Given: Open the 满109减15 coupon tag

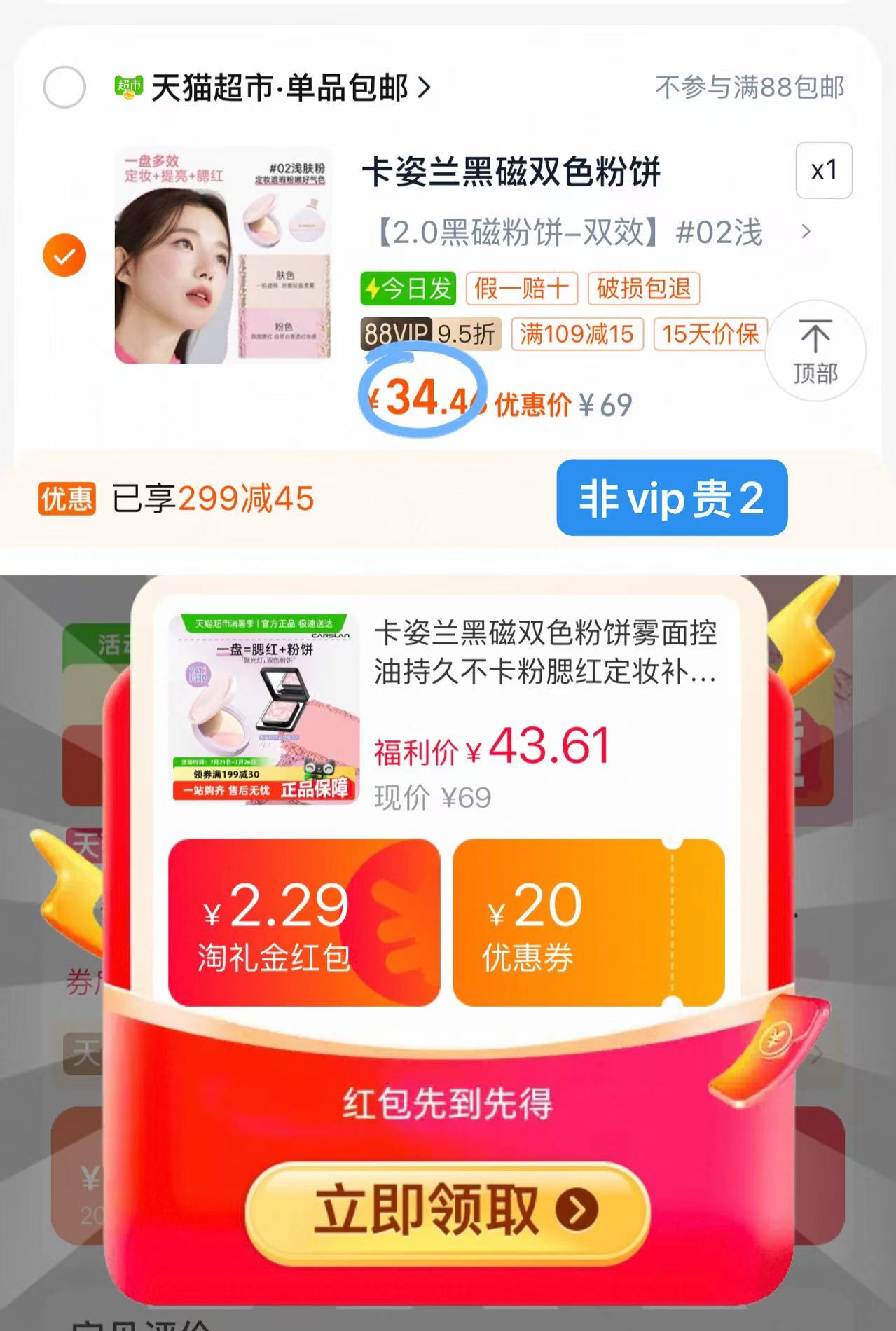Looking at the screenshot, I should point(578,334).
